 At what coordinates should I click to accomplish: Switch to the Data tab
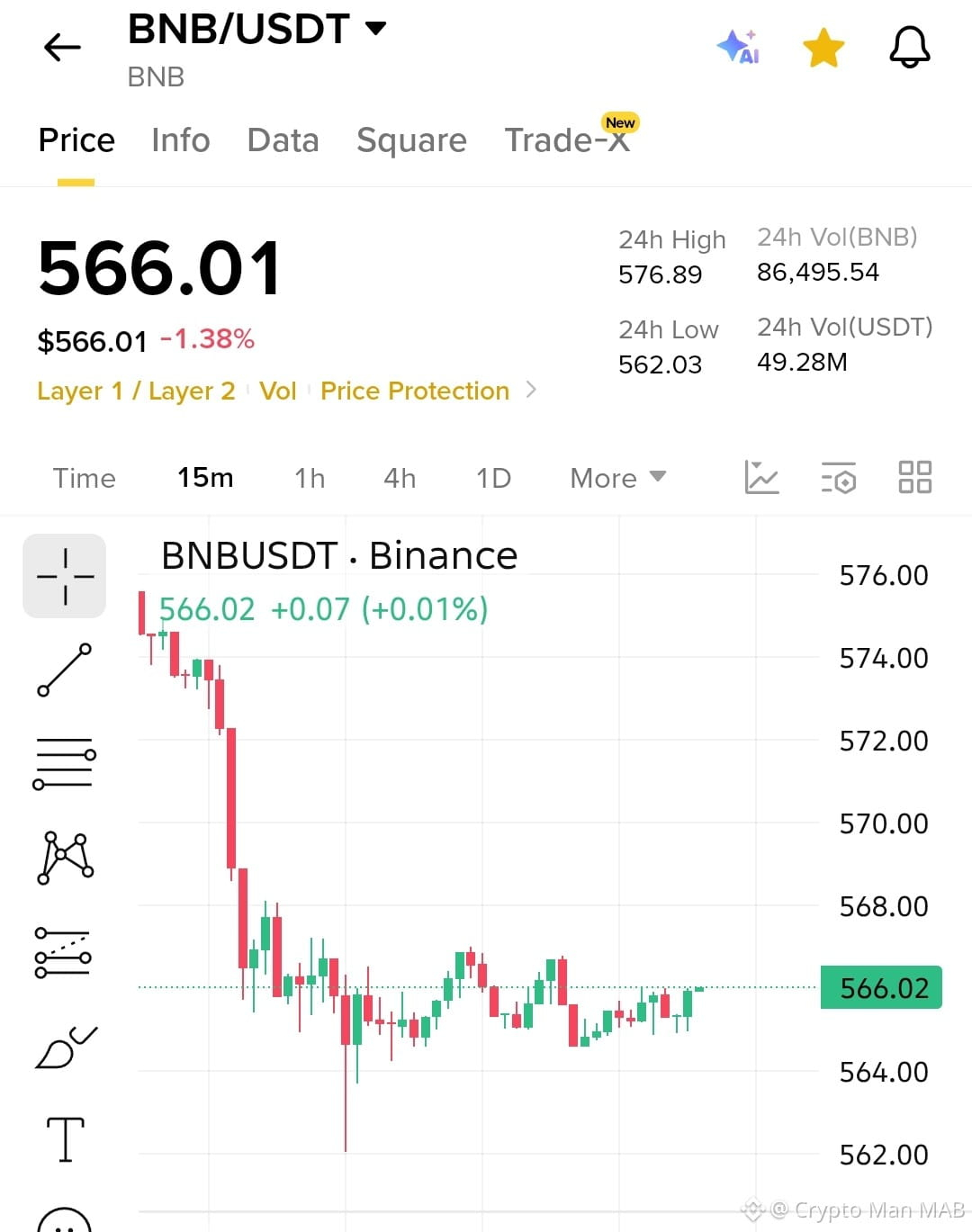[x=283, y=140]
